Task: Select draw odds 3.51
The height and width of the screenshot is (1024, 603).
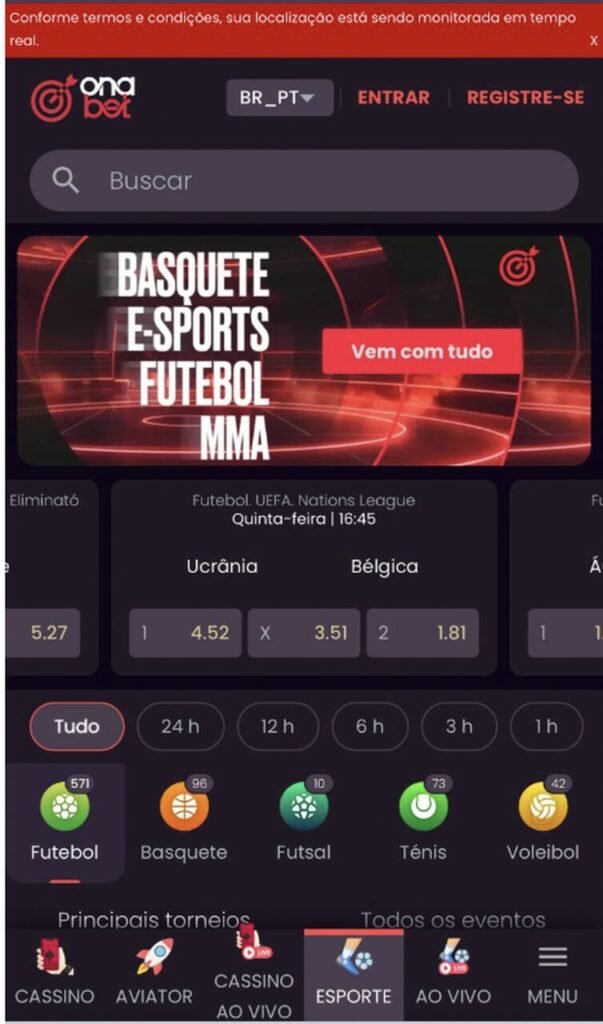Action: point(304,633)
